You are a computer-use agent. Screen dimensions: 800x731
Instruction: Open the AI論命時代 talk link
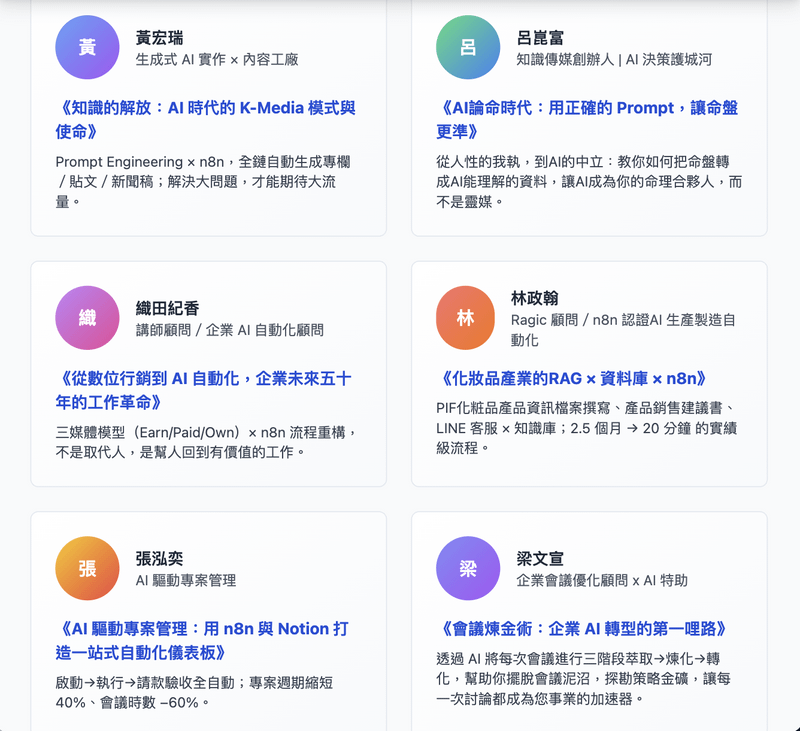tap(587, 119)
